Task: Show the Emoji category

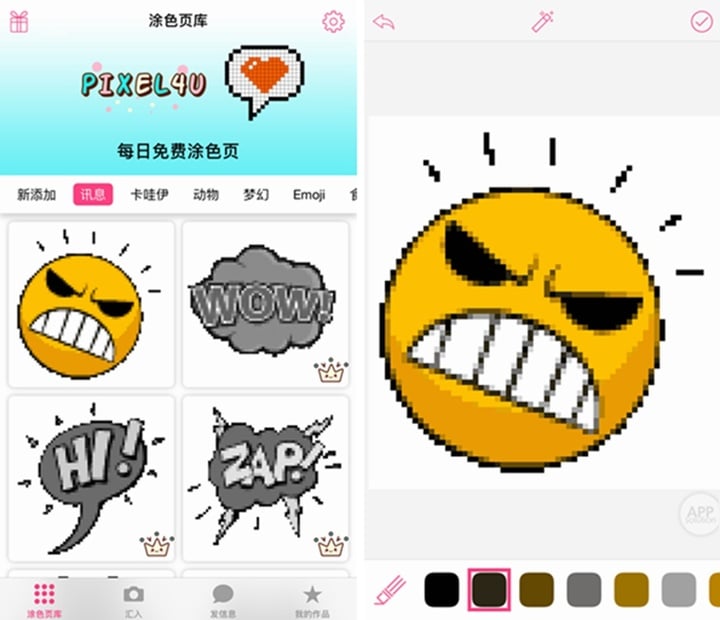Action: pos(309,195)
